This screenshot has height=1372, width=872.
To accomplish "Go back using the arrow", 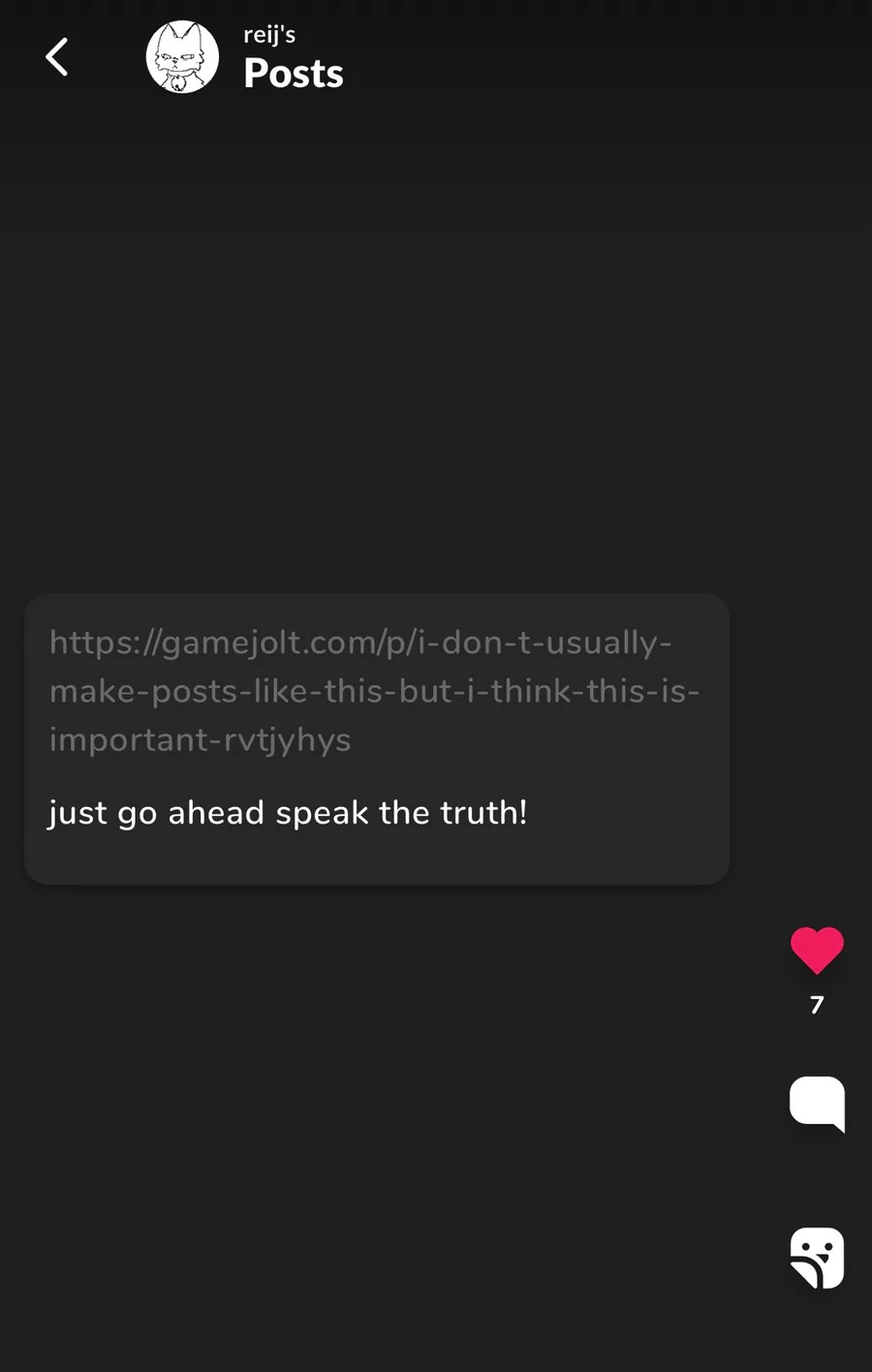I will pyautogui.click(x=57, y=57).
